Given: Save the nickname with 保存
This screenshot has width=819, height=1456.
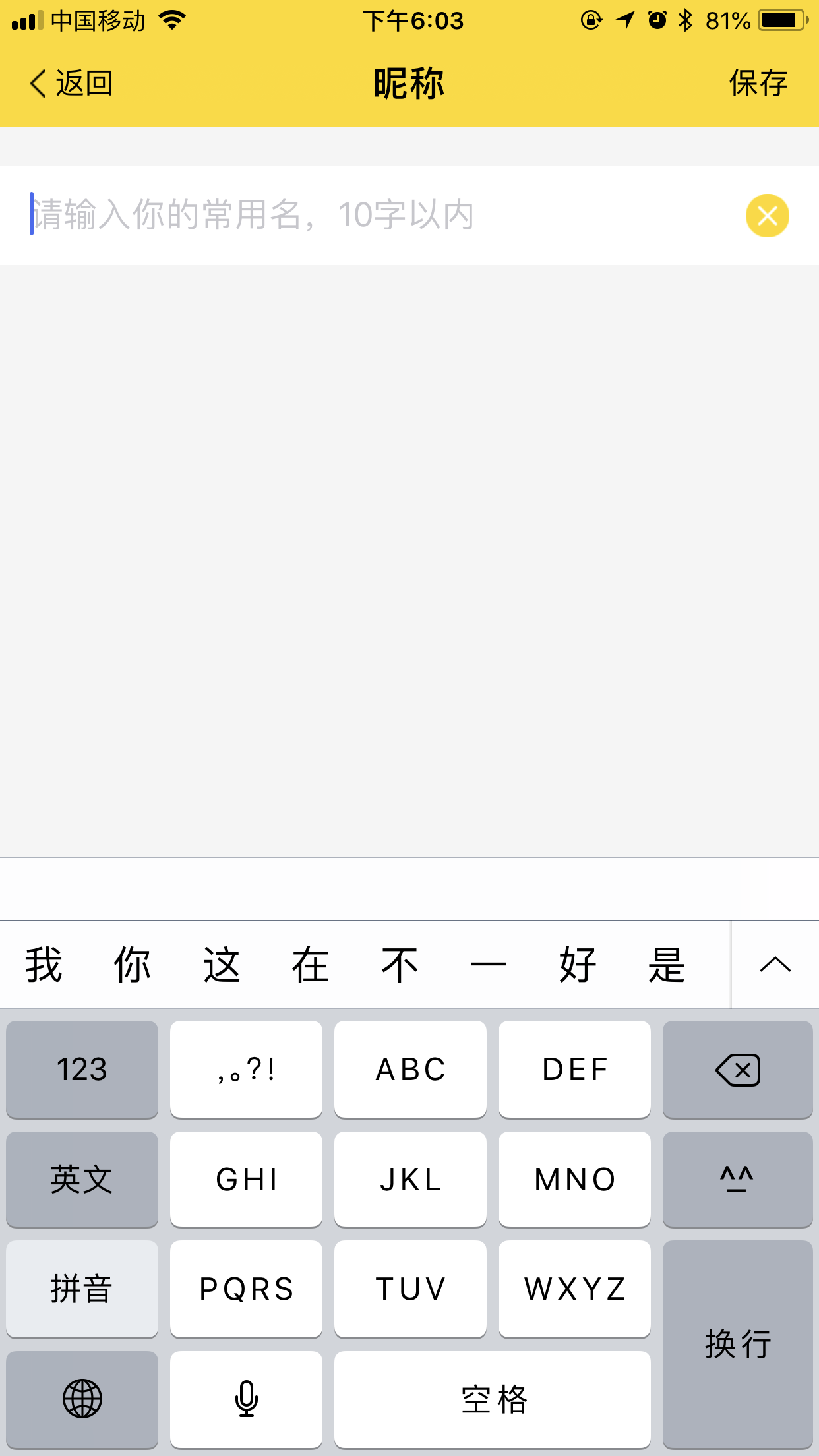Looking at the screenshot, I should pos(758,84).
